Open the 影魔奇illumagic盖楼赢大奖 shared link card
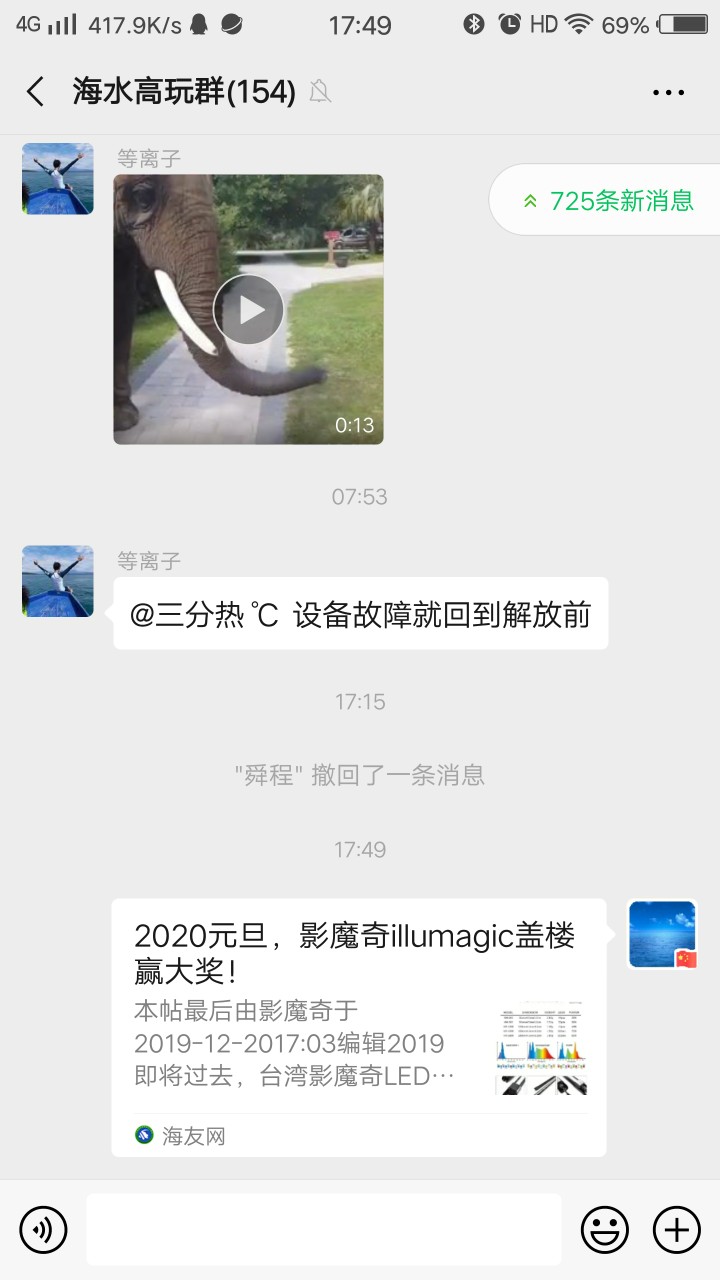Viewport: 720px width, 1280px height. point(358,1026)
